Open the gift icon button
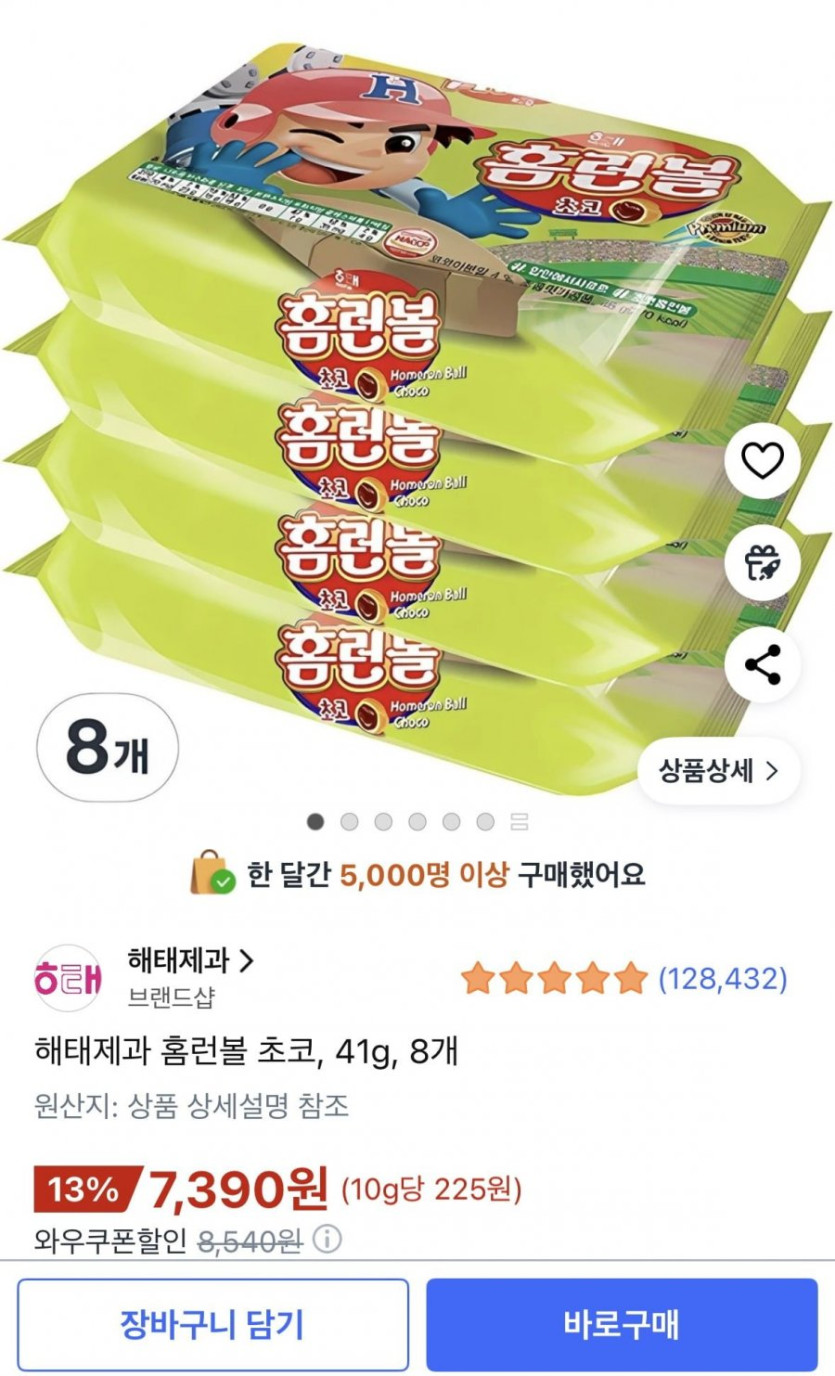This screenshot has width=835, height=1376. click(x=762, y=562)
